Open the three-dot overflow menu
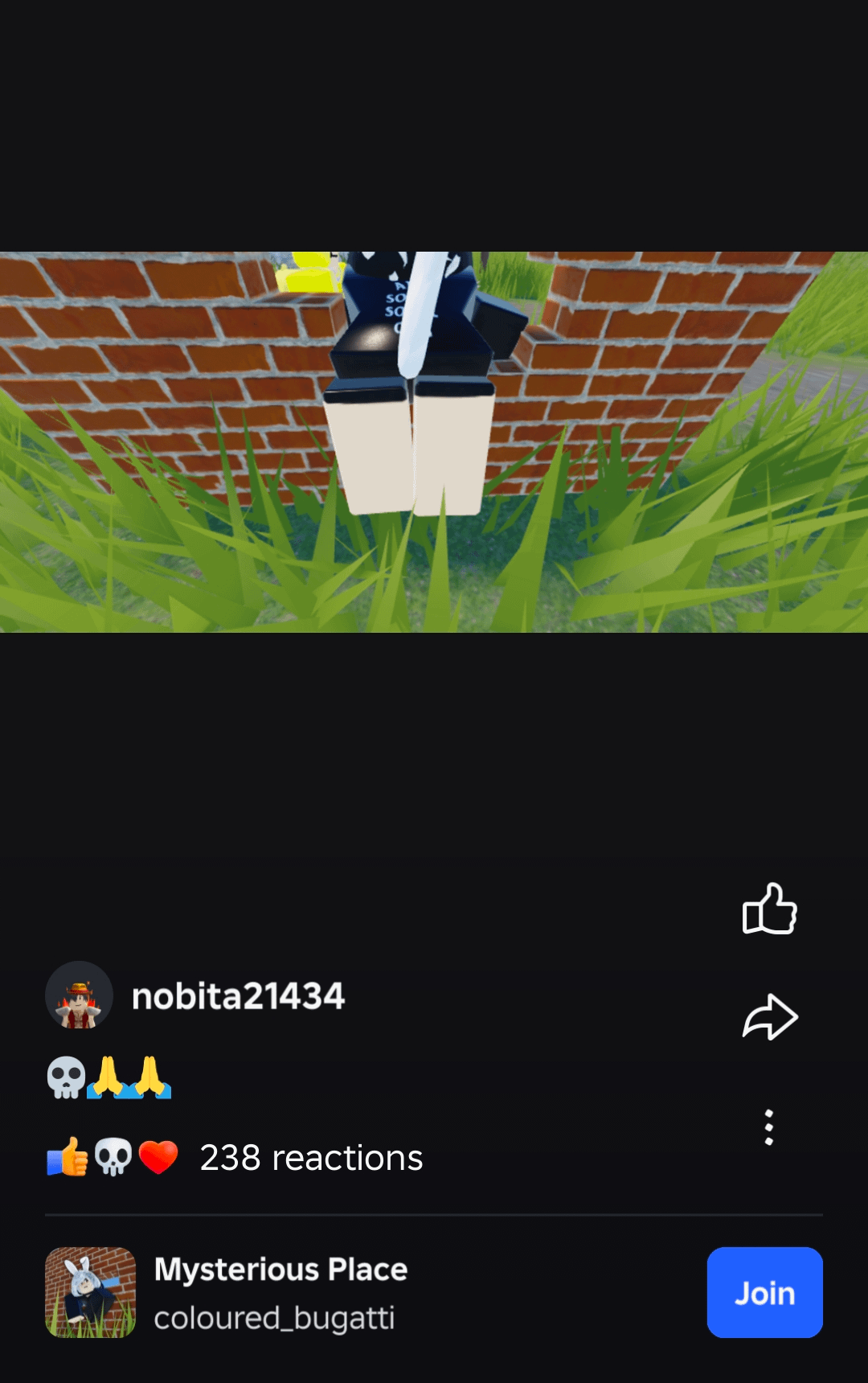 (x=769, y=1127)
